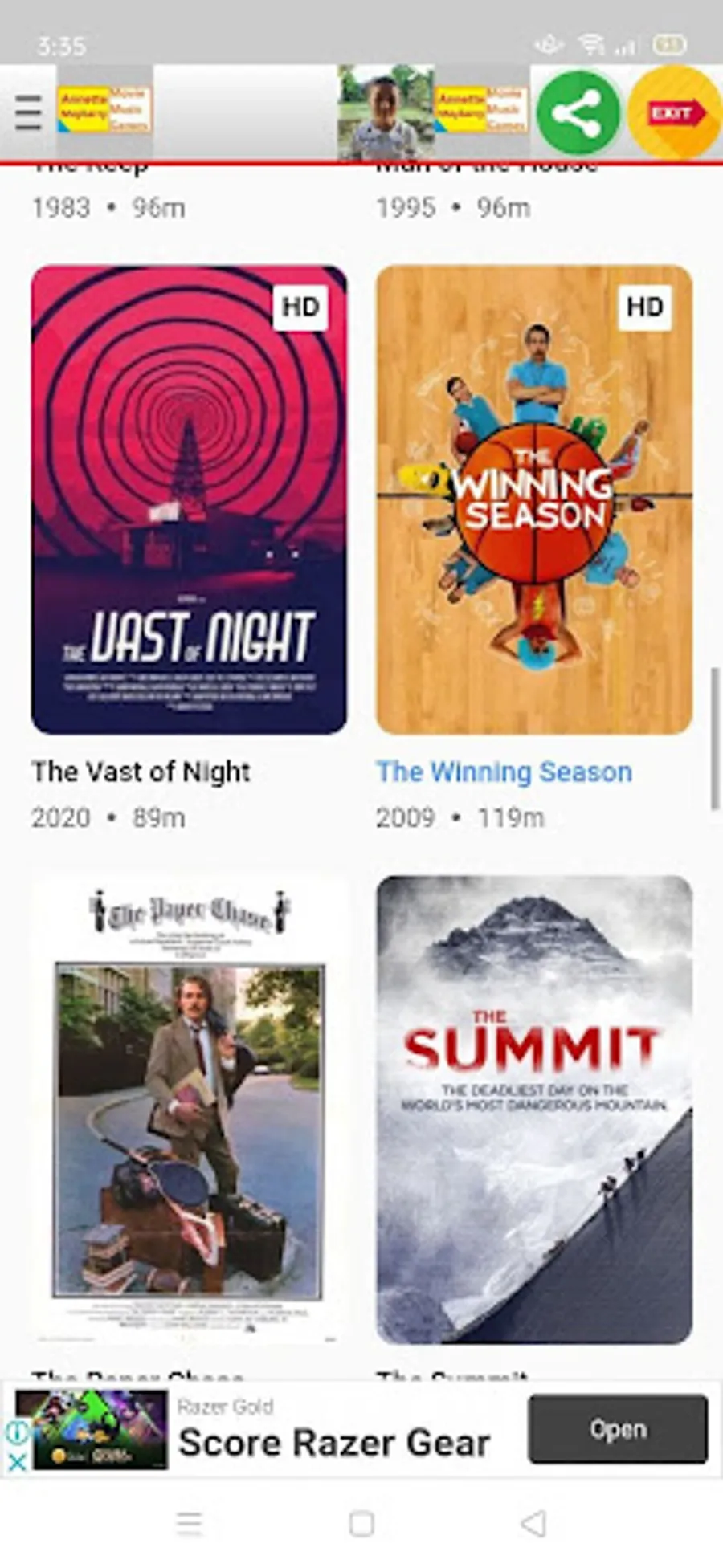Viewport: 723px width, 1568px height.
Task: Tap the yellow EXIT button
Action: pos(675,113)
